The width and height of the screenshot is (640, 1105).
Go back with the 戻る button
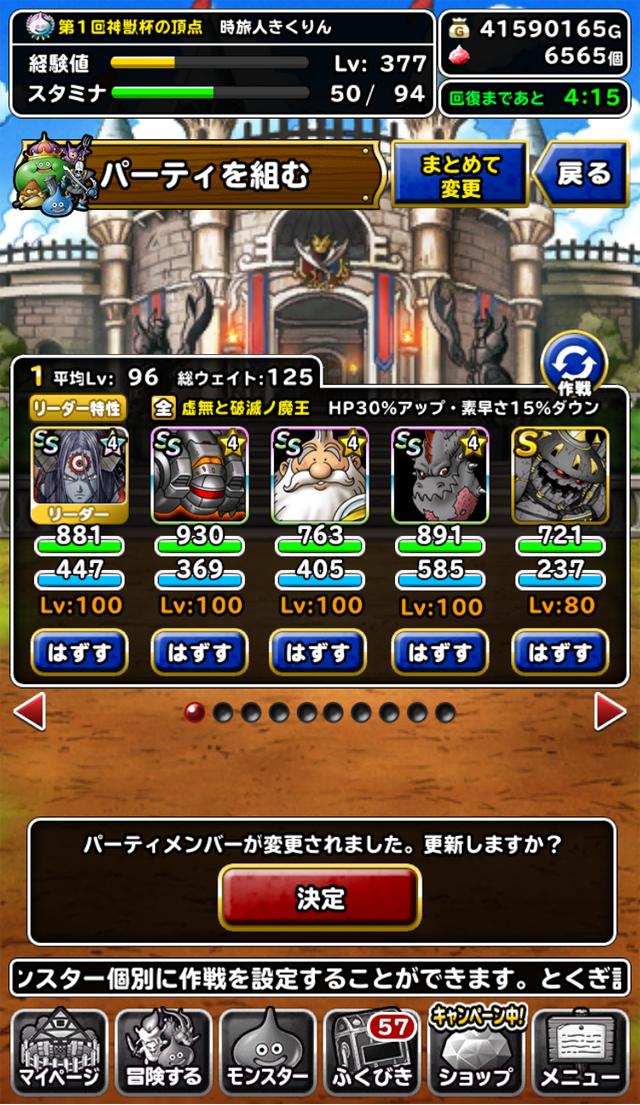(x=581, y=174)
